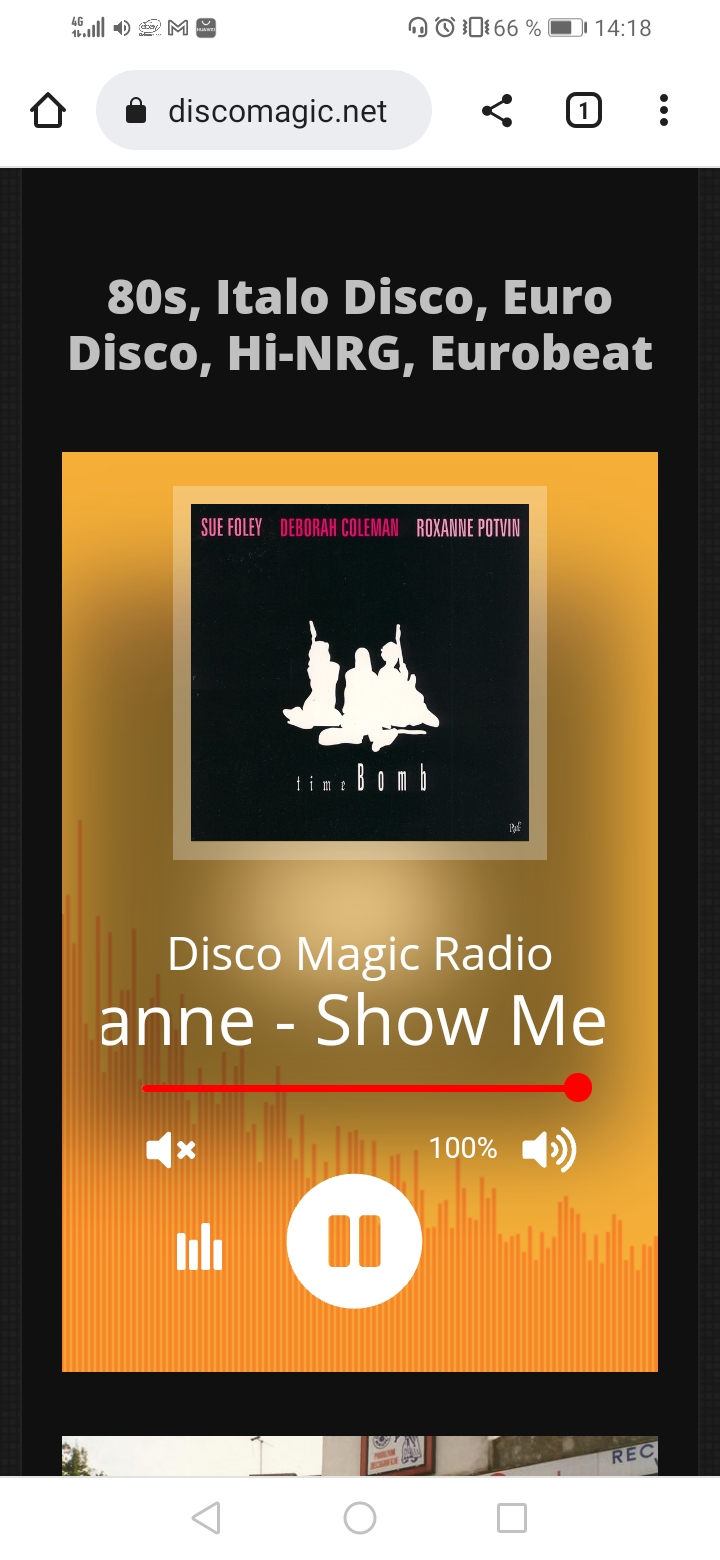Share this page

pos(497,110)
